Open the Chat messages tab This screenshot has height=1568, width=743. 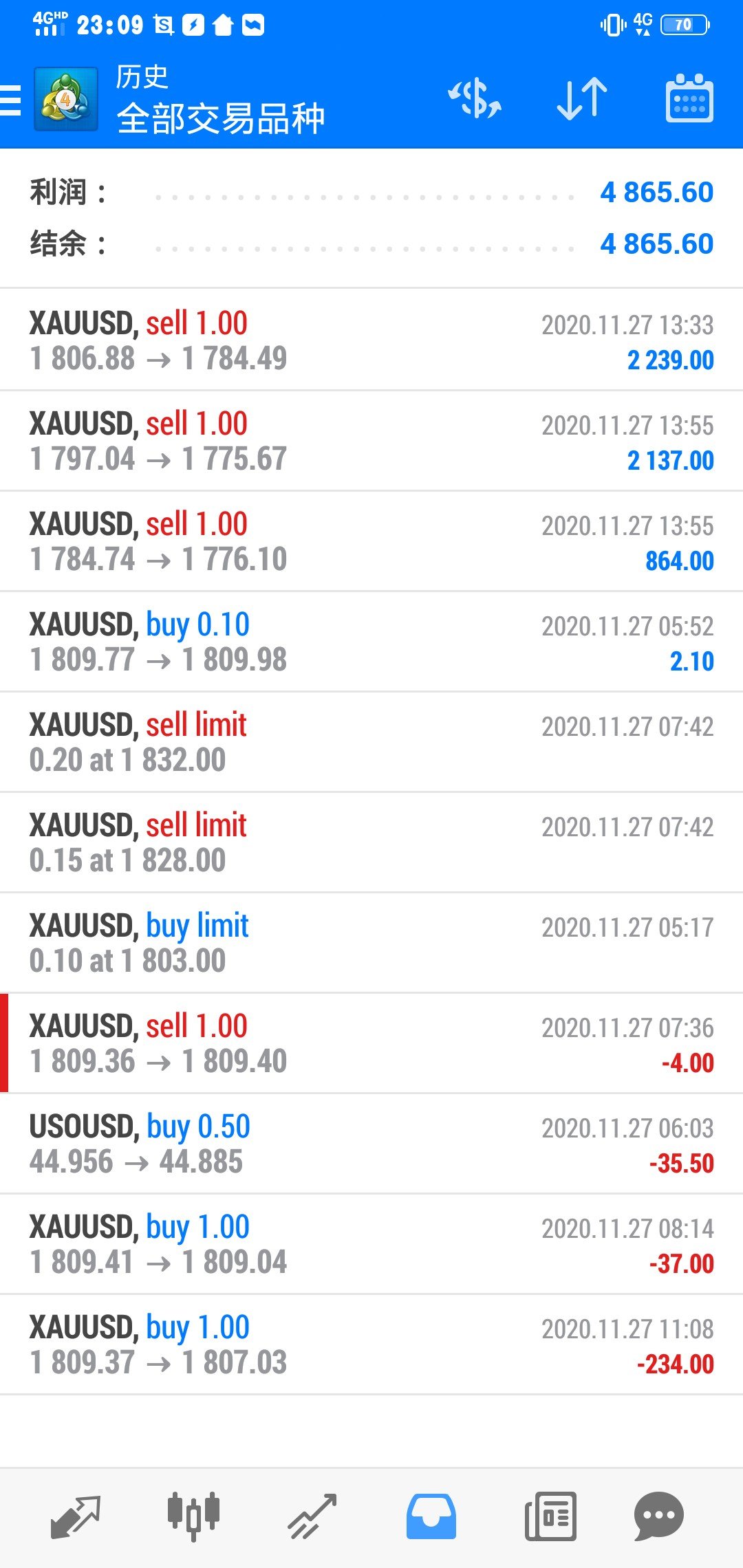pos(658,1516)
